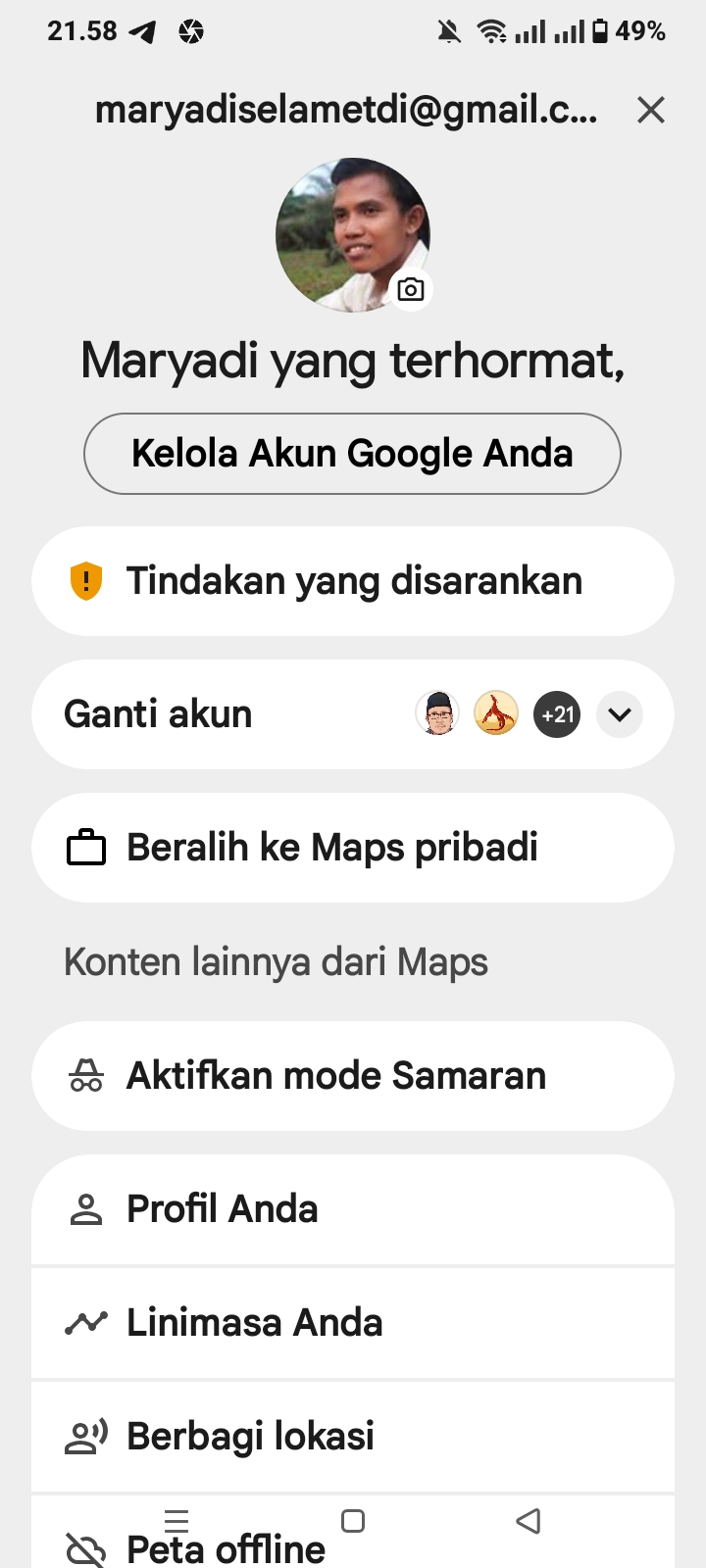This screenshot has height=1568, width=706.
Task: Expand the Ganti akun account list
Action: (x=620, y=714)
